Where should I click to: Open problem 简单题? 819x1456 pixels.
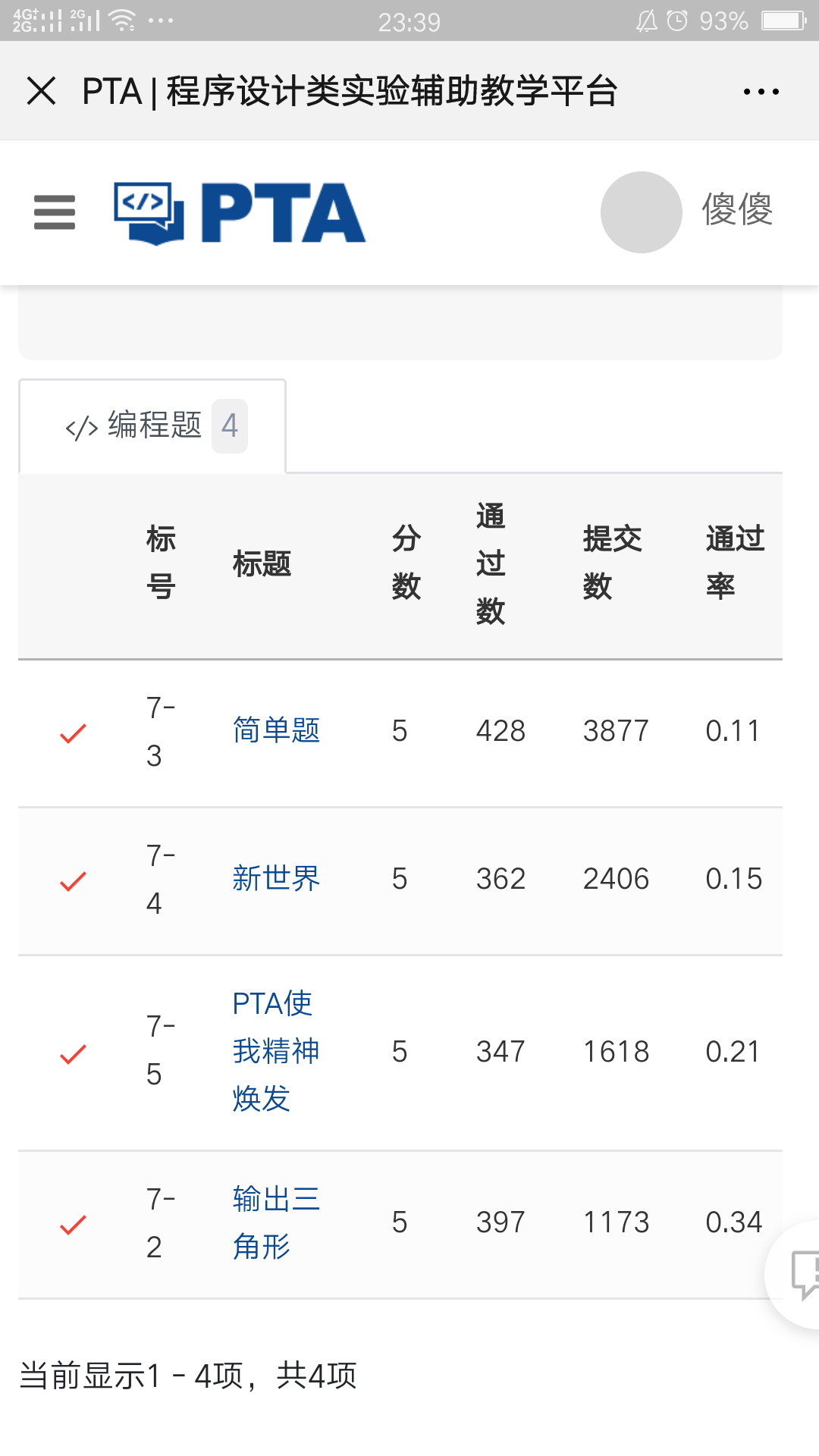tap(276, 730)
